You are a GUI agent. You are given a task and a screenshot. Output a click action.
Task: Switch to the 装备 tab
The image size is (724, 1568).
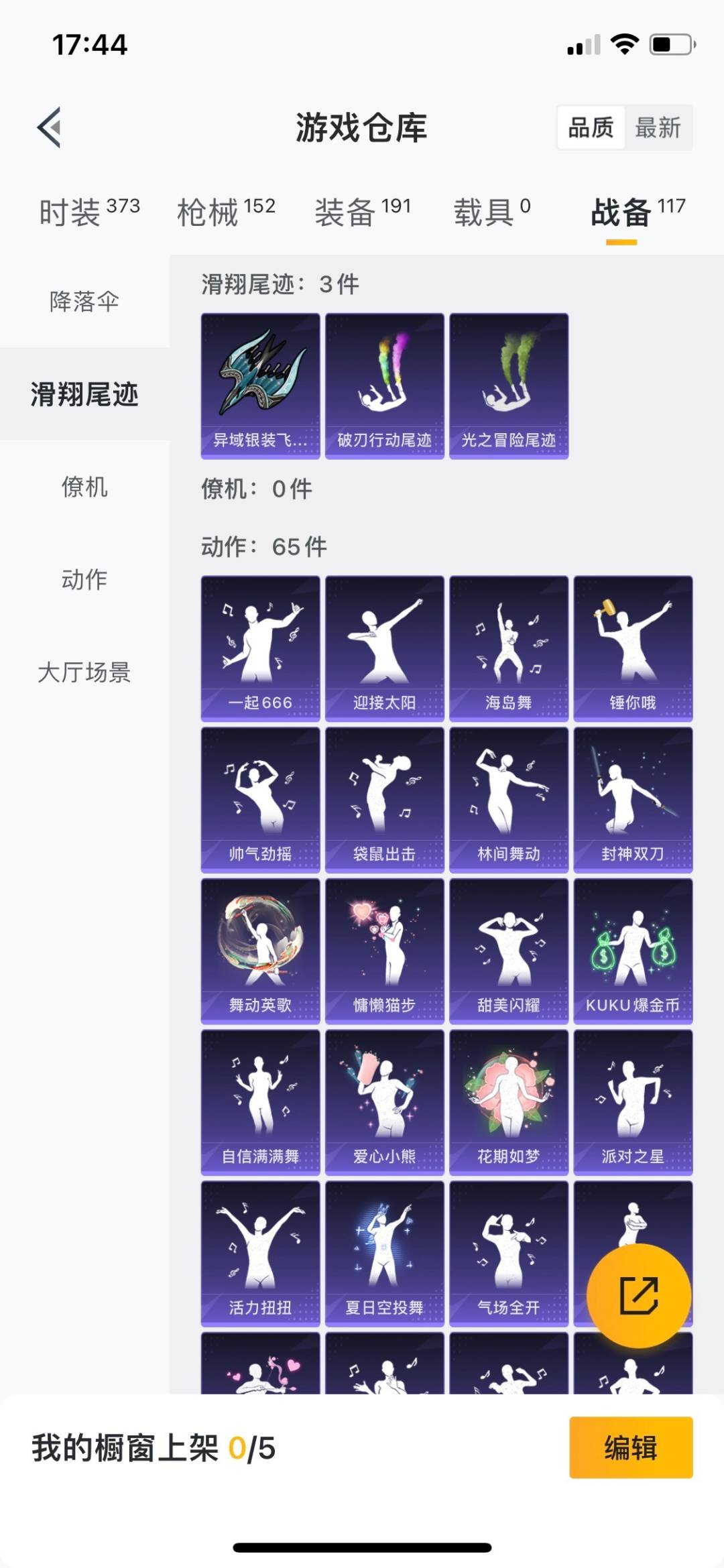click(363, 211)
